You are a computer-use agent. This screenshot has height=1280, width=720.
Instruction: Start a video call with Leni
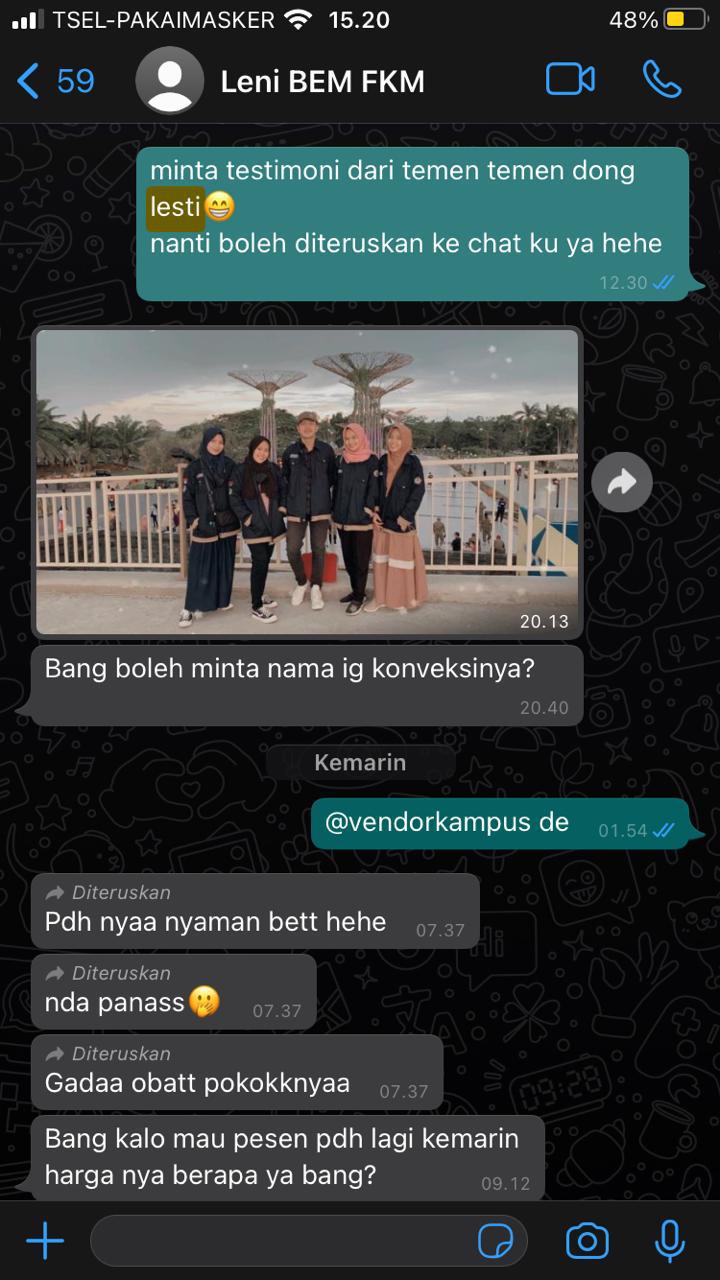click(x=570, y=80)
